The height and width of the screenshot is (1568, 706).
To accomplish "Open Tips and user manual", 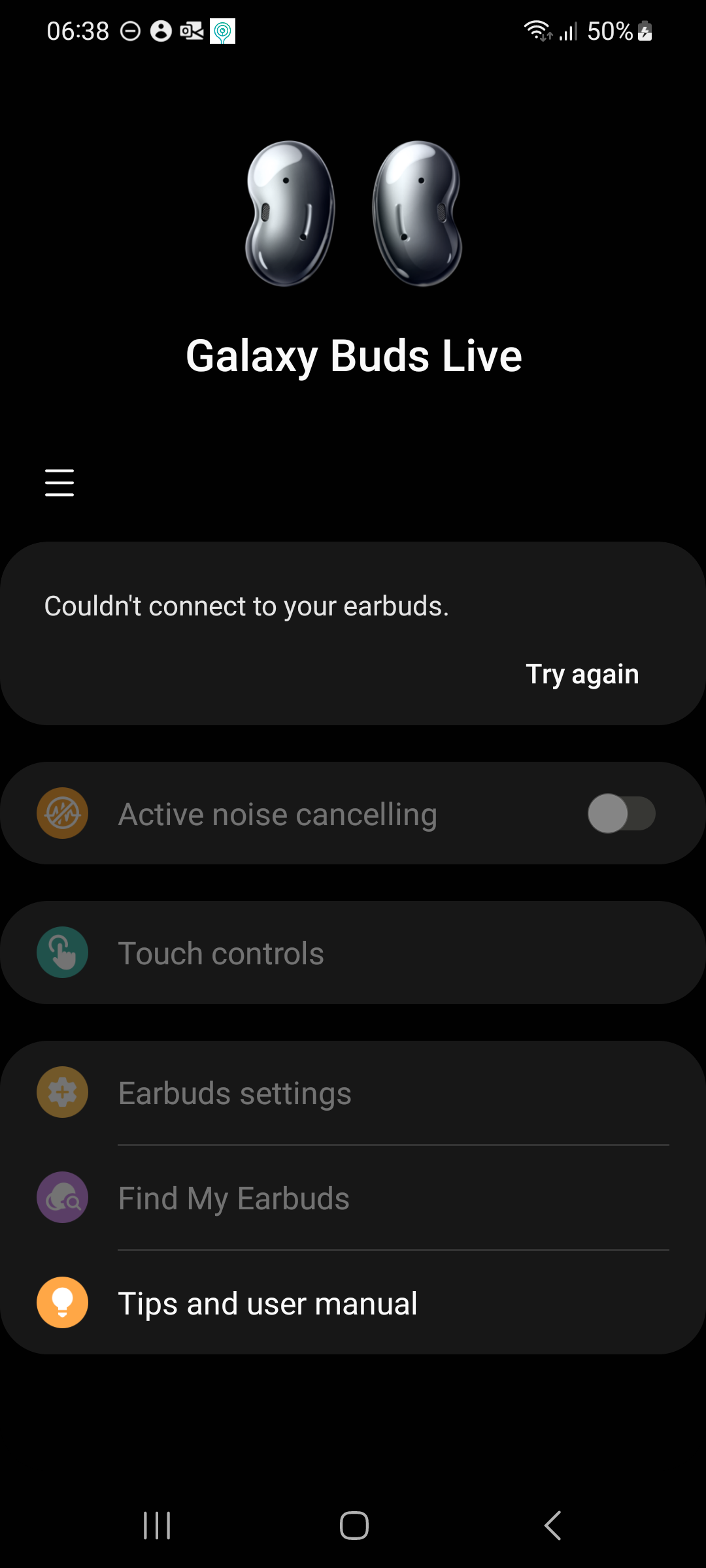I will point(353,1303).
